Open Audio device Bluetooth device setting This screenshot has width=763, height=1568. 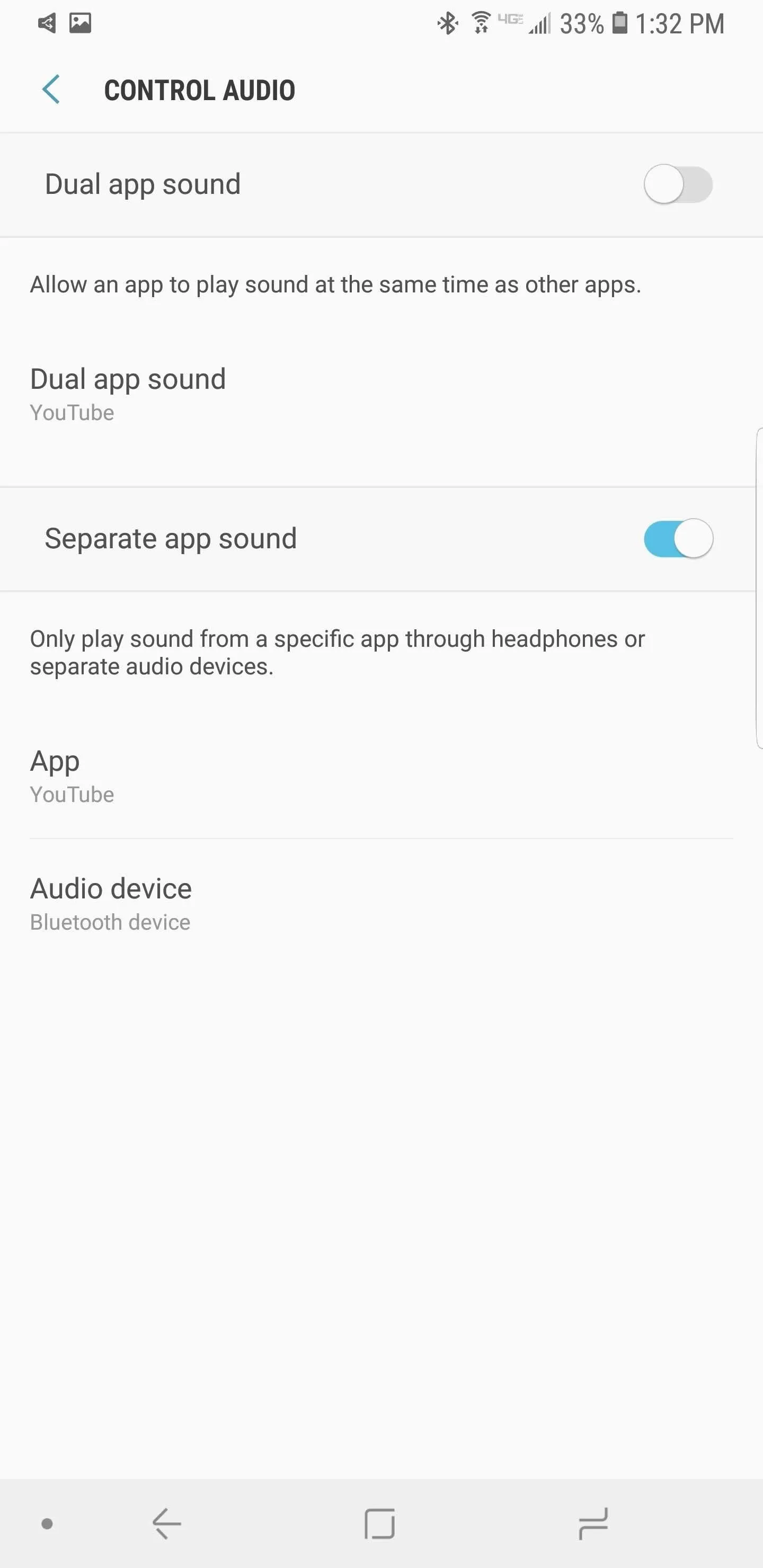point(381,904)
